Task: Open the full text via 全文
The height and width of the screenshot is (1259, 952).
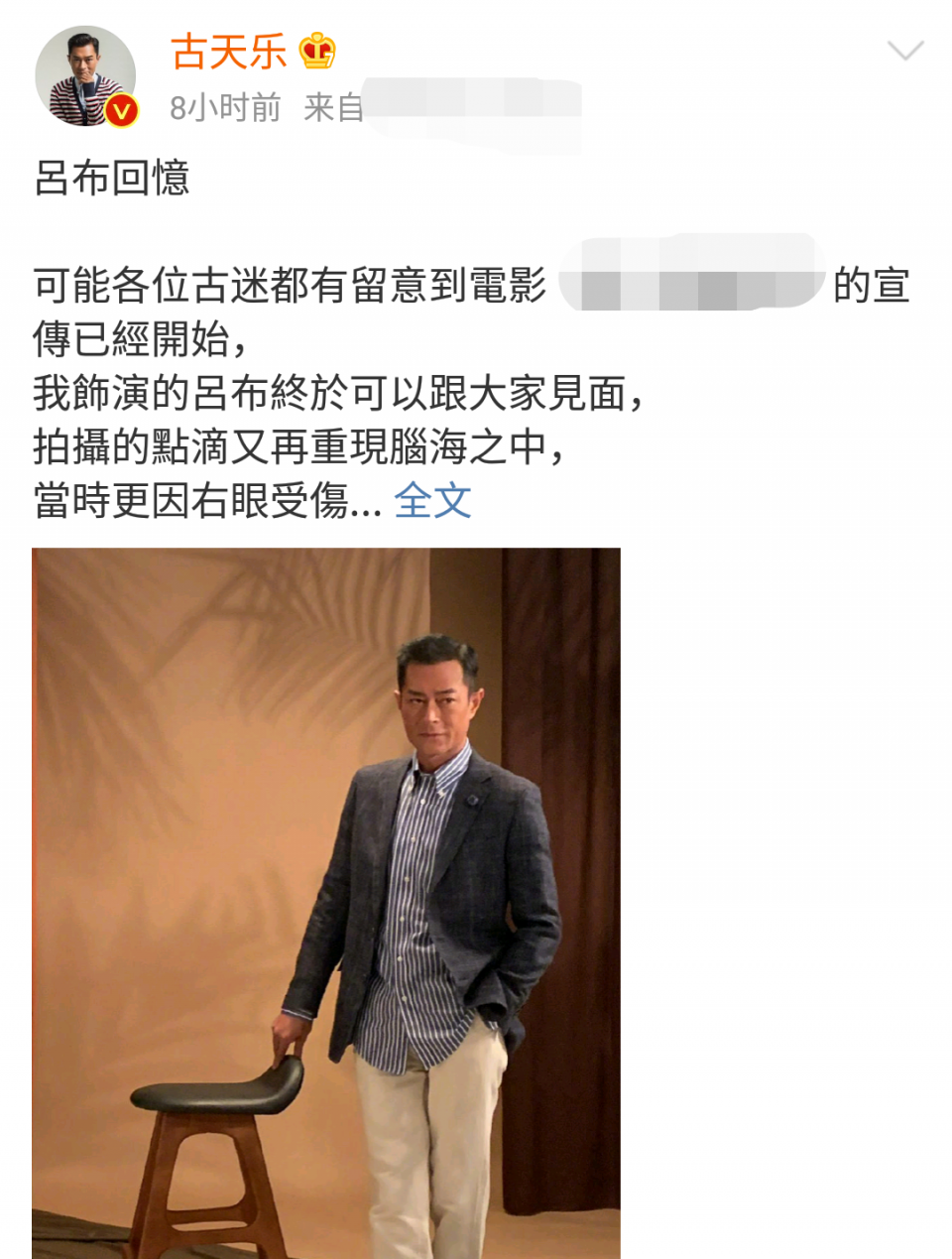Action: point(432,500)
